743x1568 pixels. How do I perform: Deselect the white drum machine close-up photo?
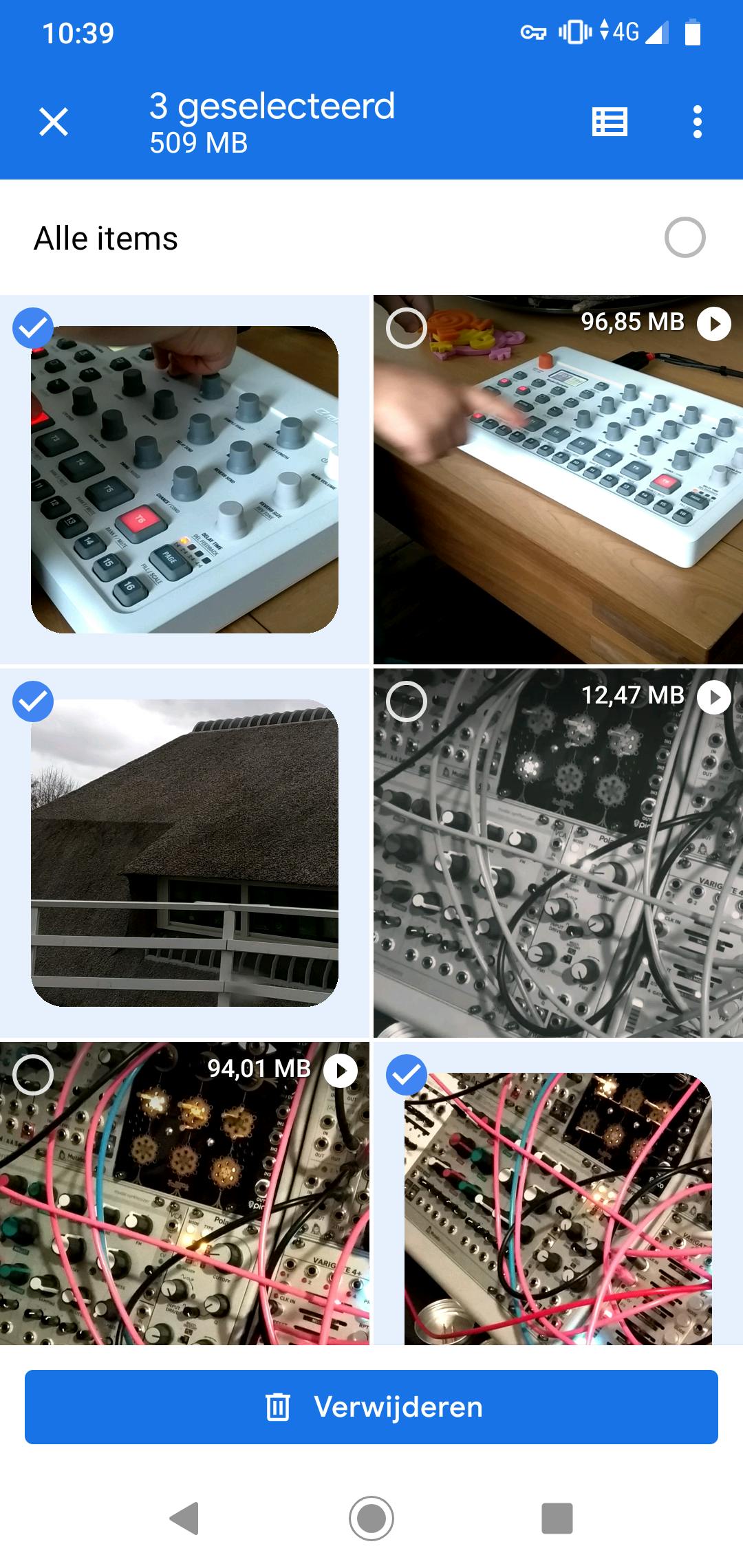tap(33, 328)
